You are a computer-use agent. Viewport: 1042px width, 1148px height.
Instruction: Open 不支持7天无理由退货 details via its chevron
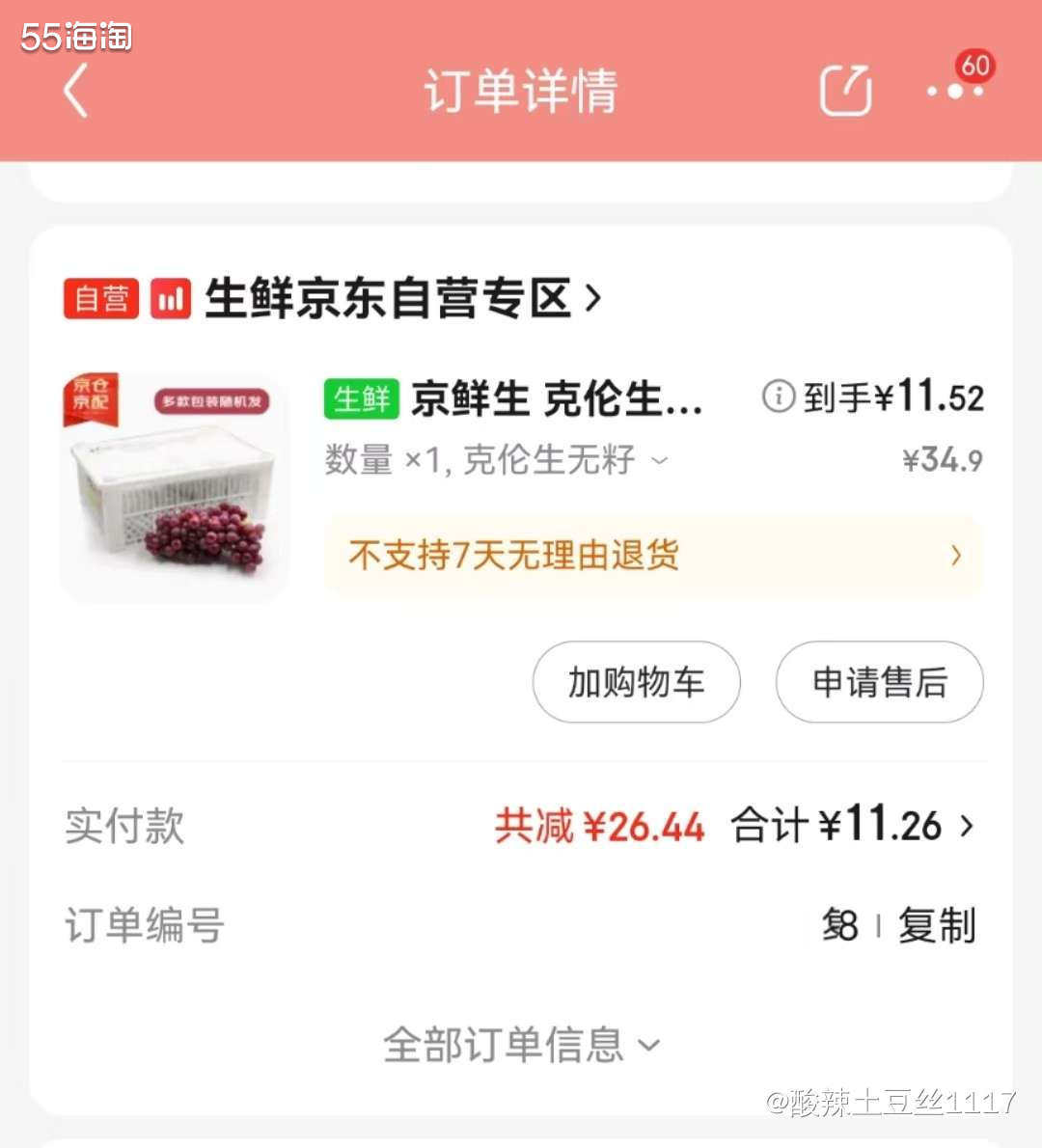(955, 556)
